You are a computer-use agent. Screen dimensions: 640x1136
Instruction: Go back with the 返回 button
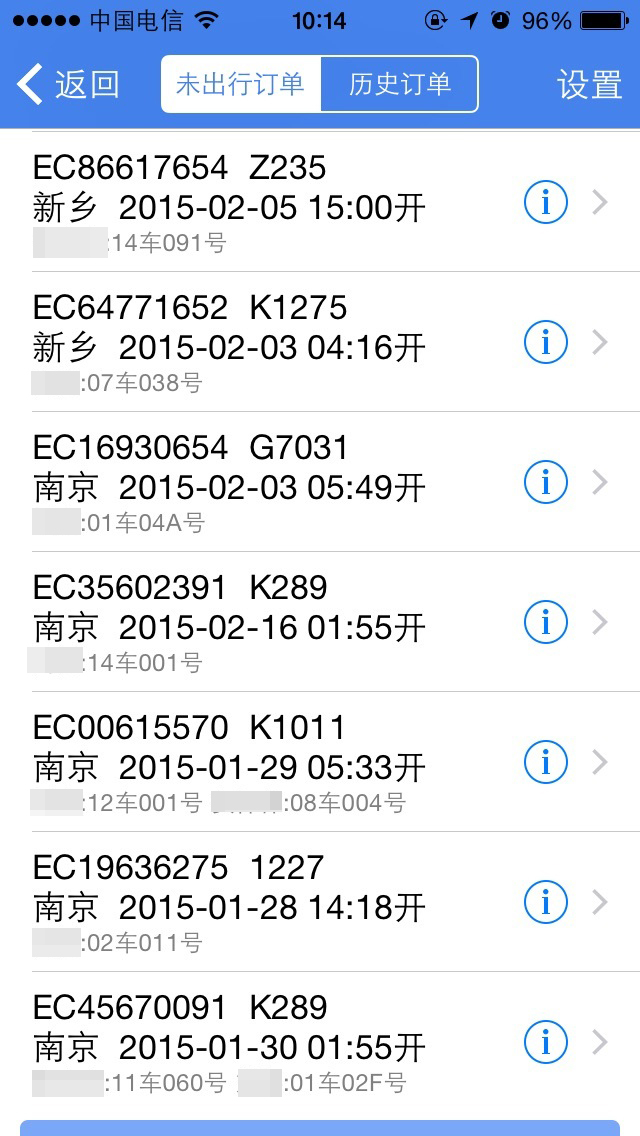coord(67,84)
